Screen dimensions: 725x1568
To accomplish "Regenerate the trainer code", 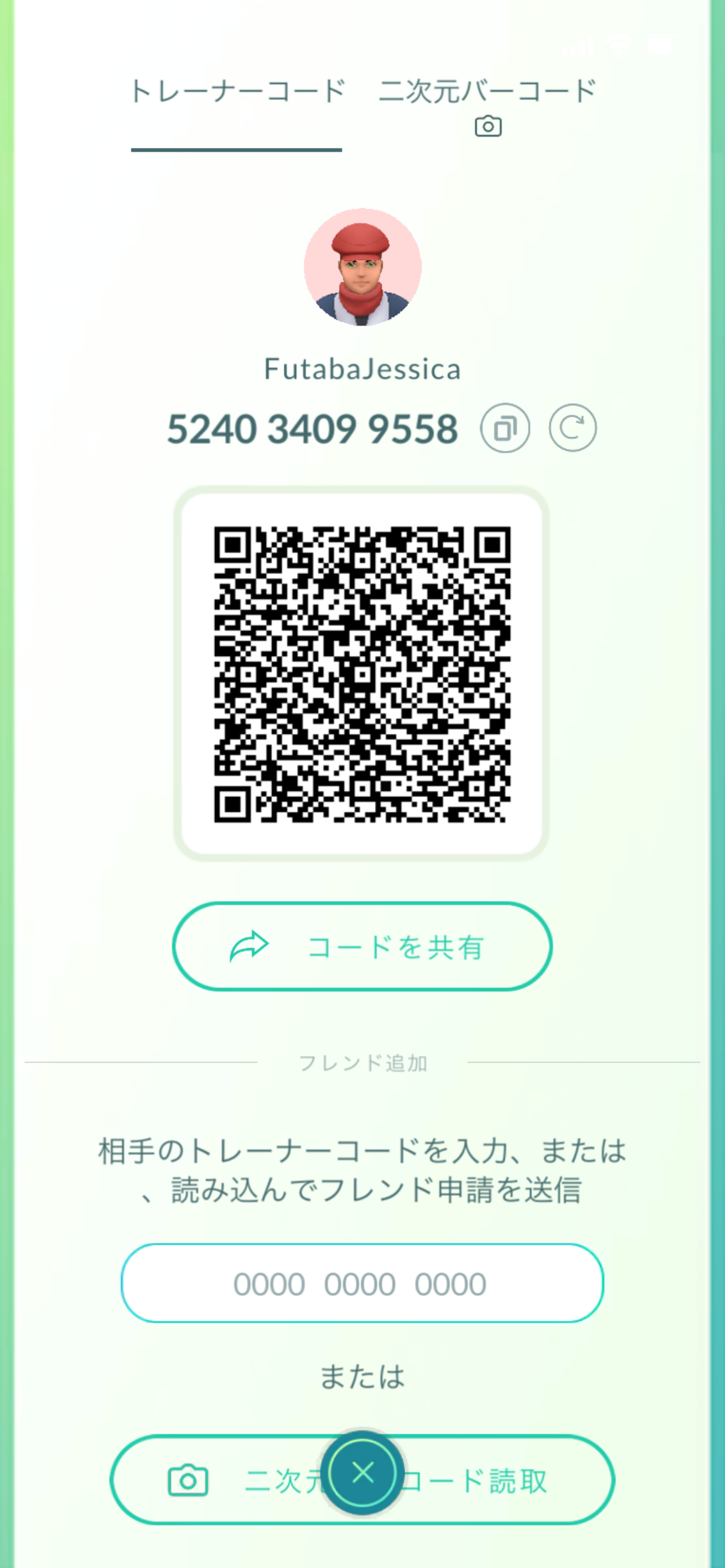I will 573,429.
